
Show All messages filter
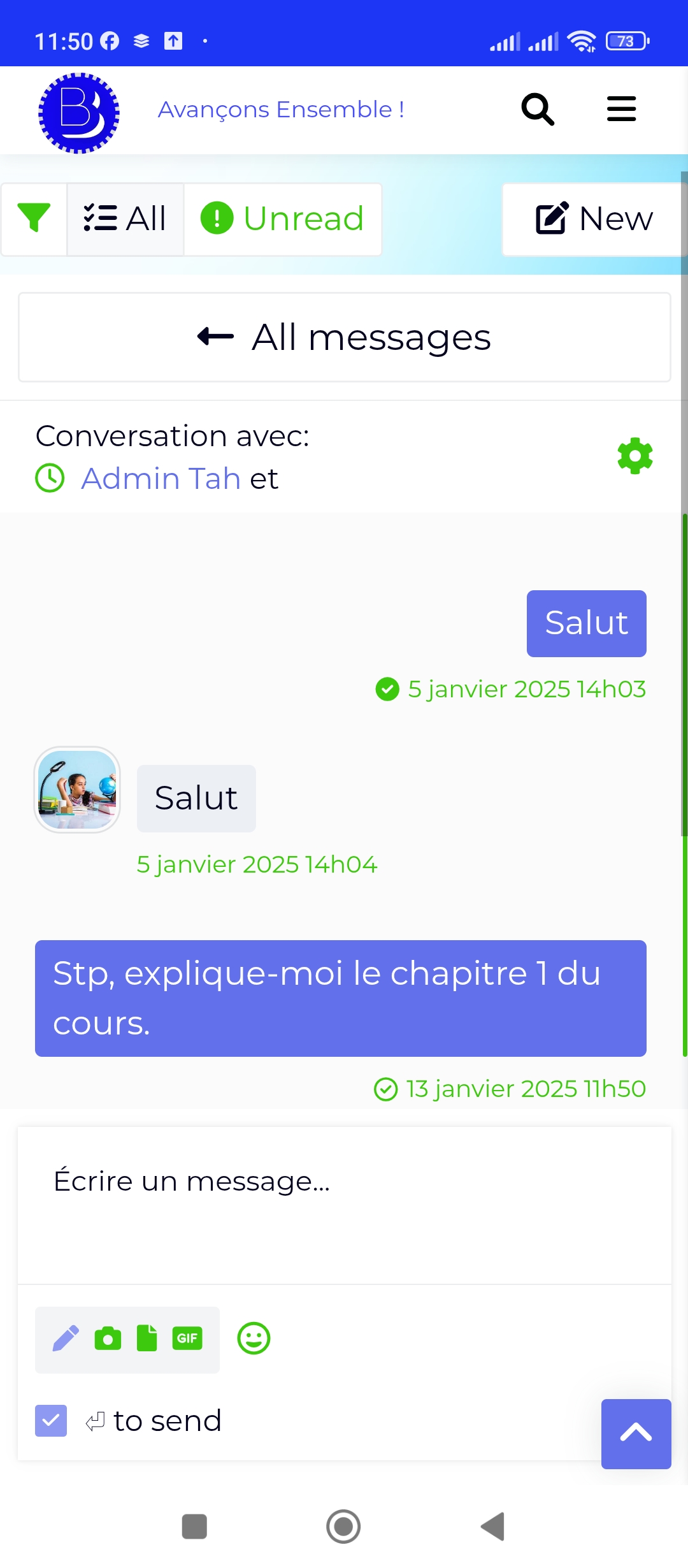coord(125,219)
